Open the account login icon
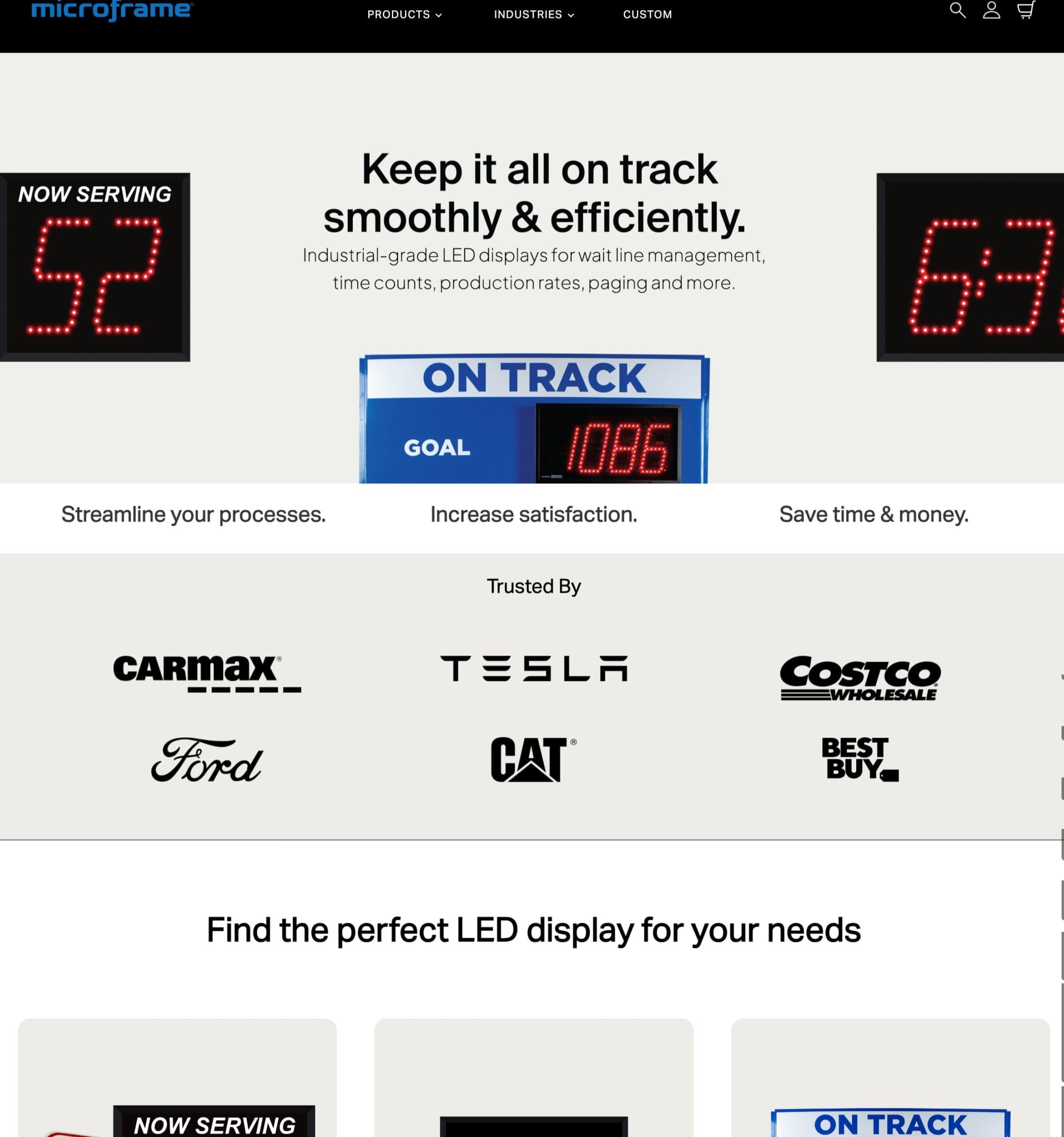Screen dimensions: 1064x1137 point(991,10)
